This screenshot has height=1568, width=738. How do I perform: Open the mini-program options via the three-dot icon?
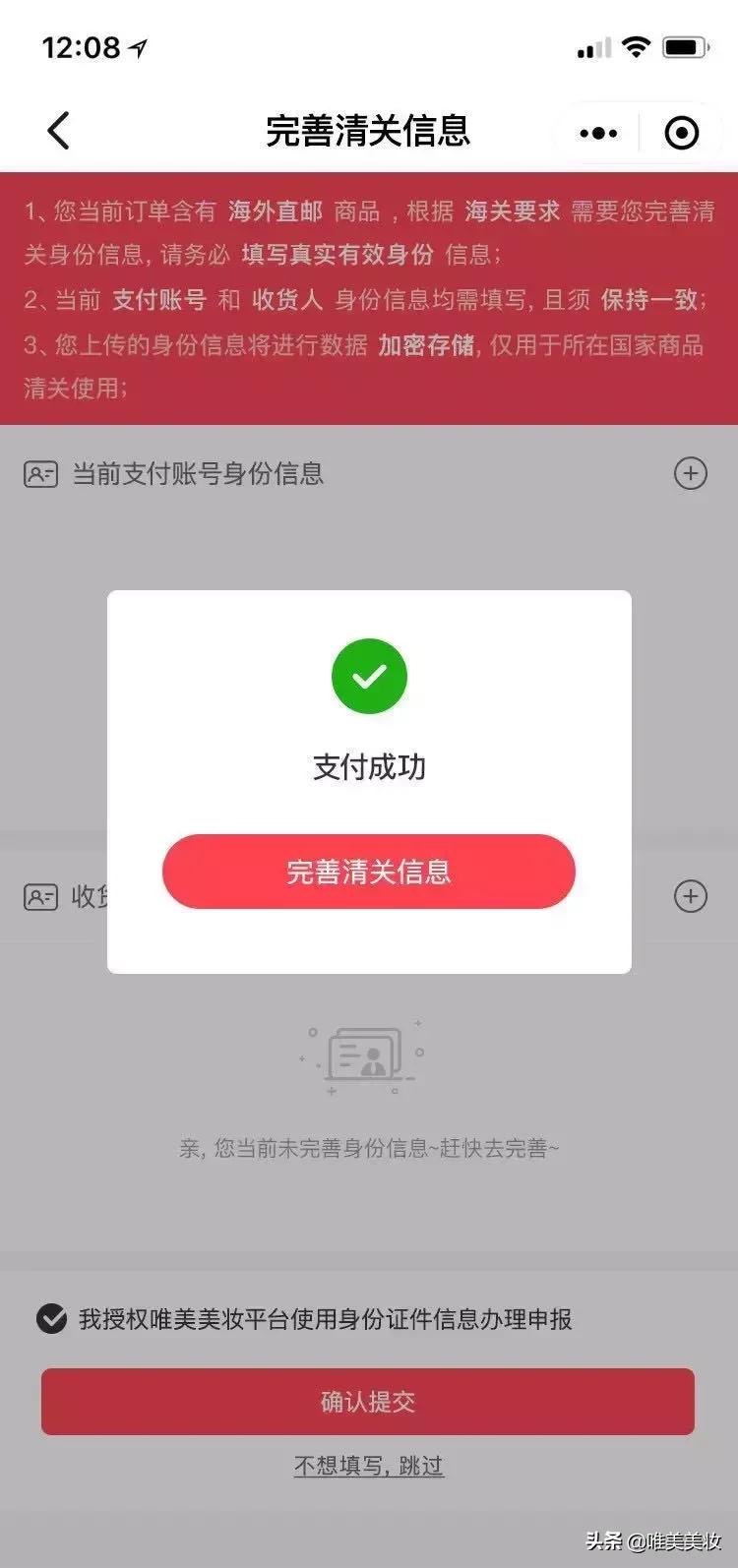[x=597, y=131]
